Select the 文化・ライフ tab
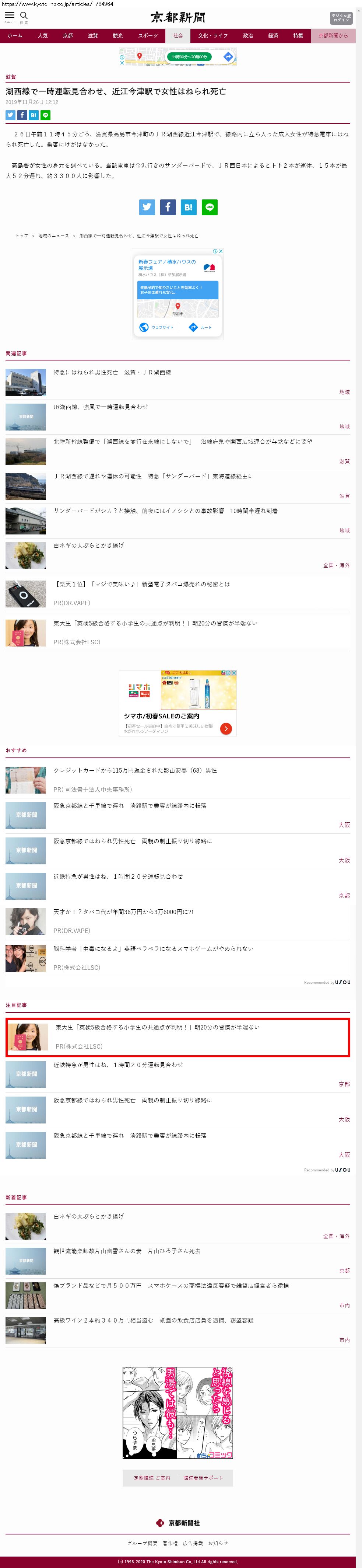 213,36
